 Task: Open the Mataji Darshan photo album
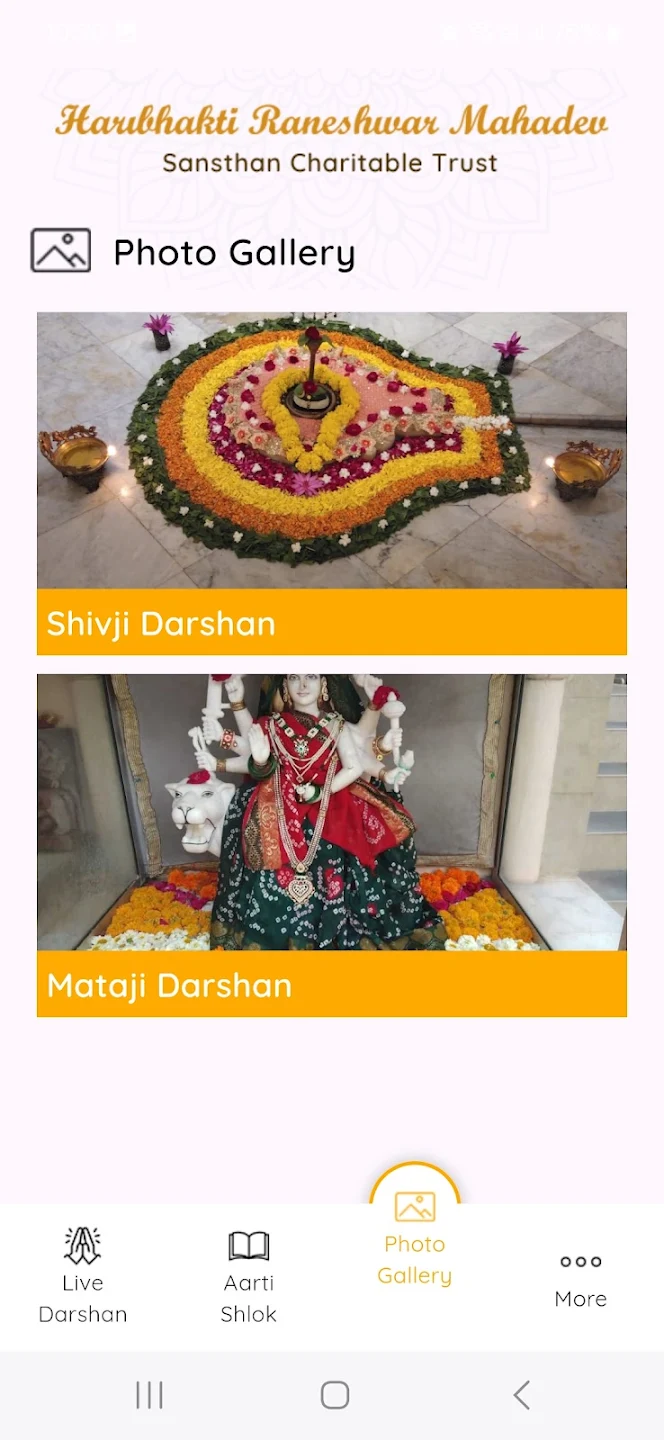pos(332,845)
